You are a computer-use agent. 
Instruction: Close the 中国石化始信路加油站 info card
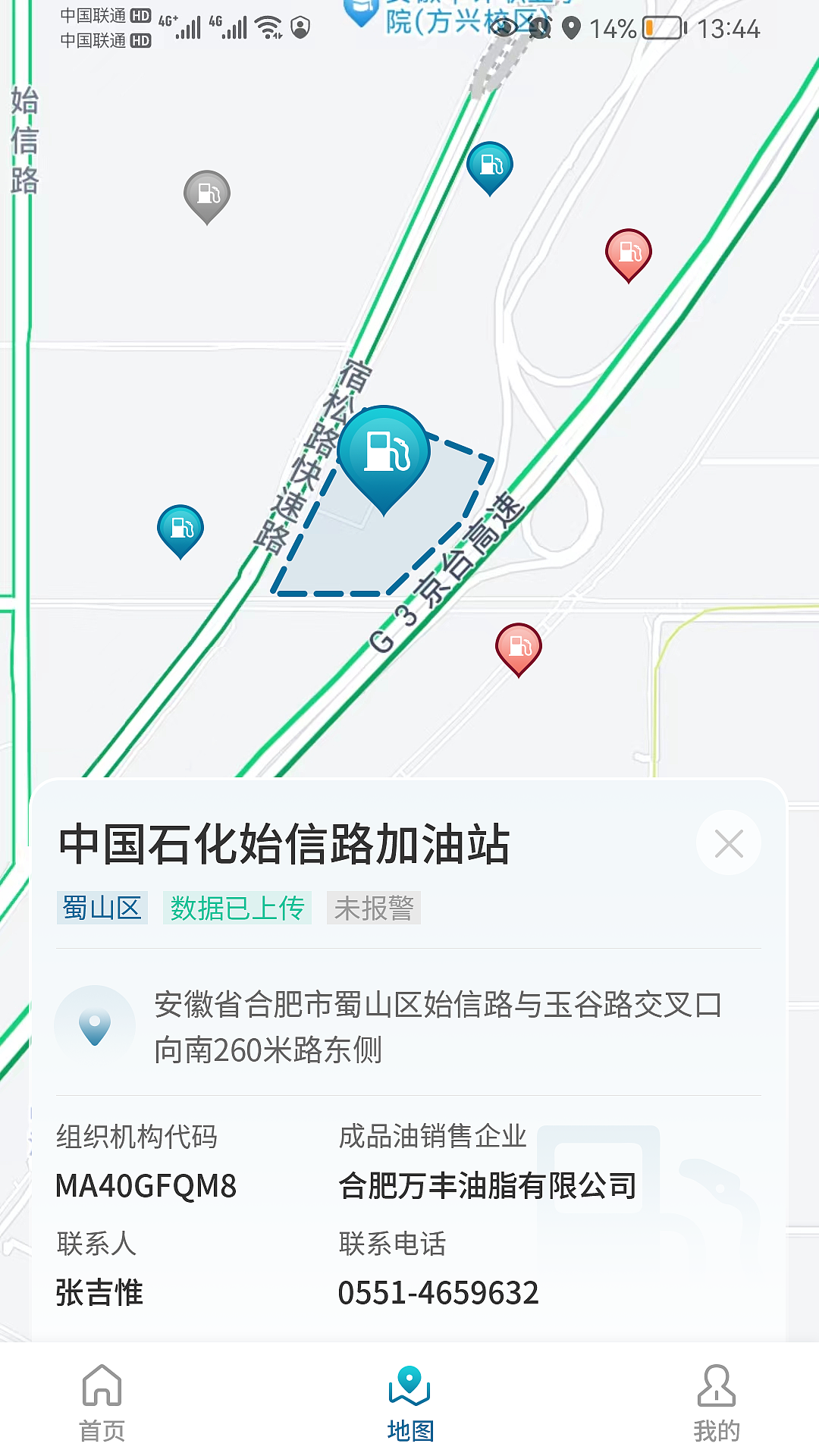pos(729,843)
